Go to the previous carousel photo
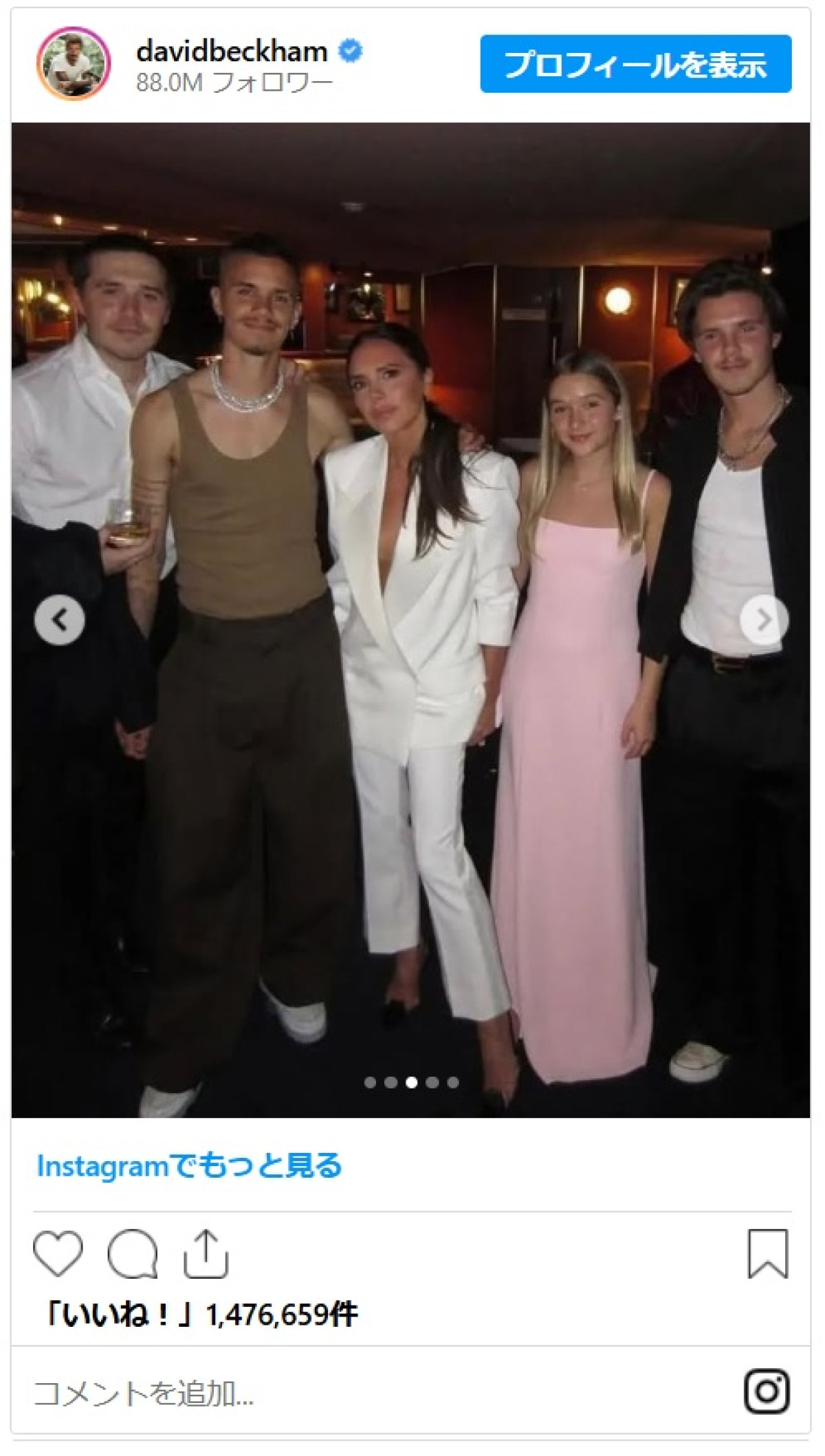This screenshot has width=825, height=1456. pos(60,620)
